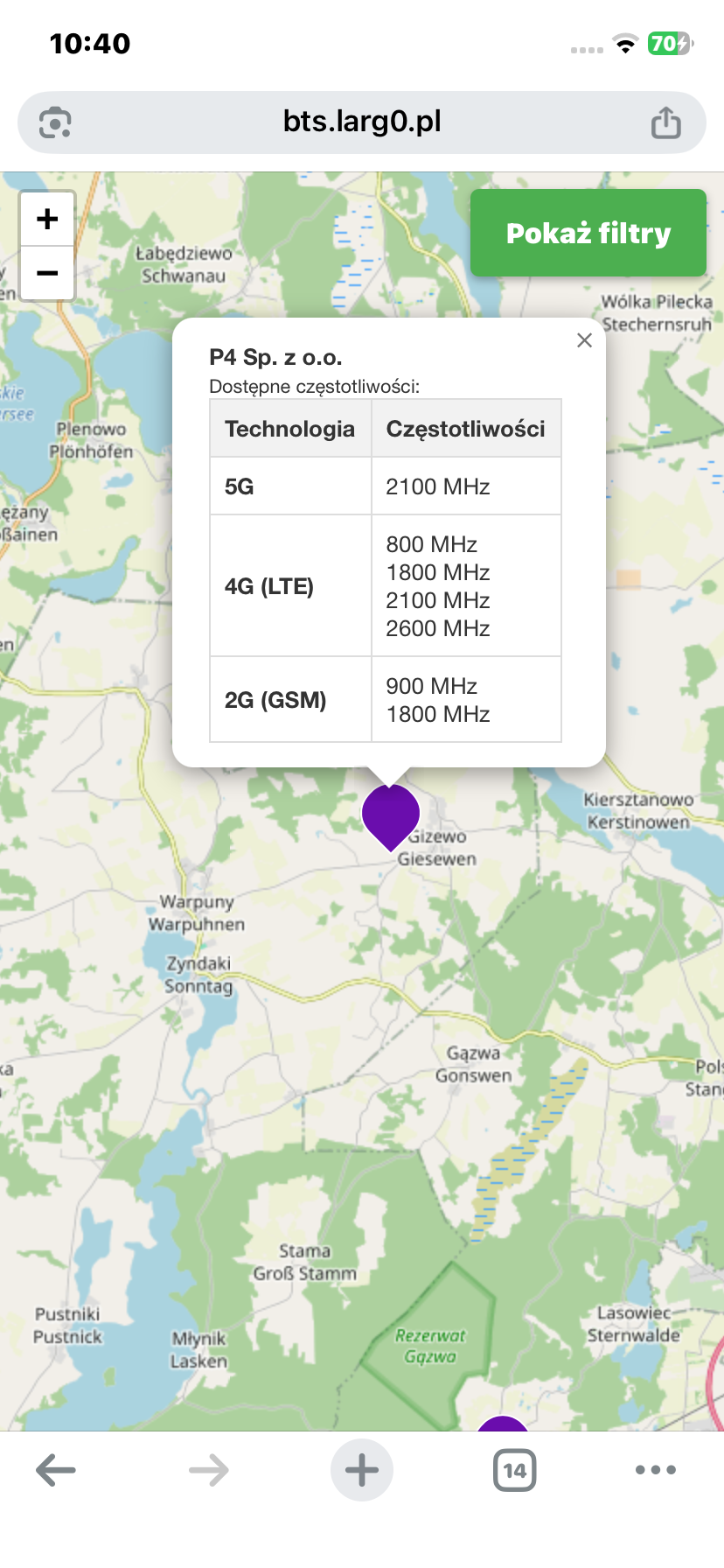
Task: Share the current page
Action: 665,122
